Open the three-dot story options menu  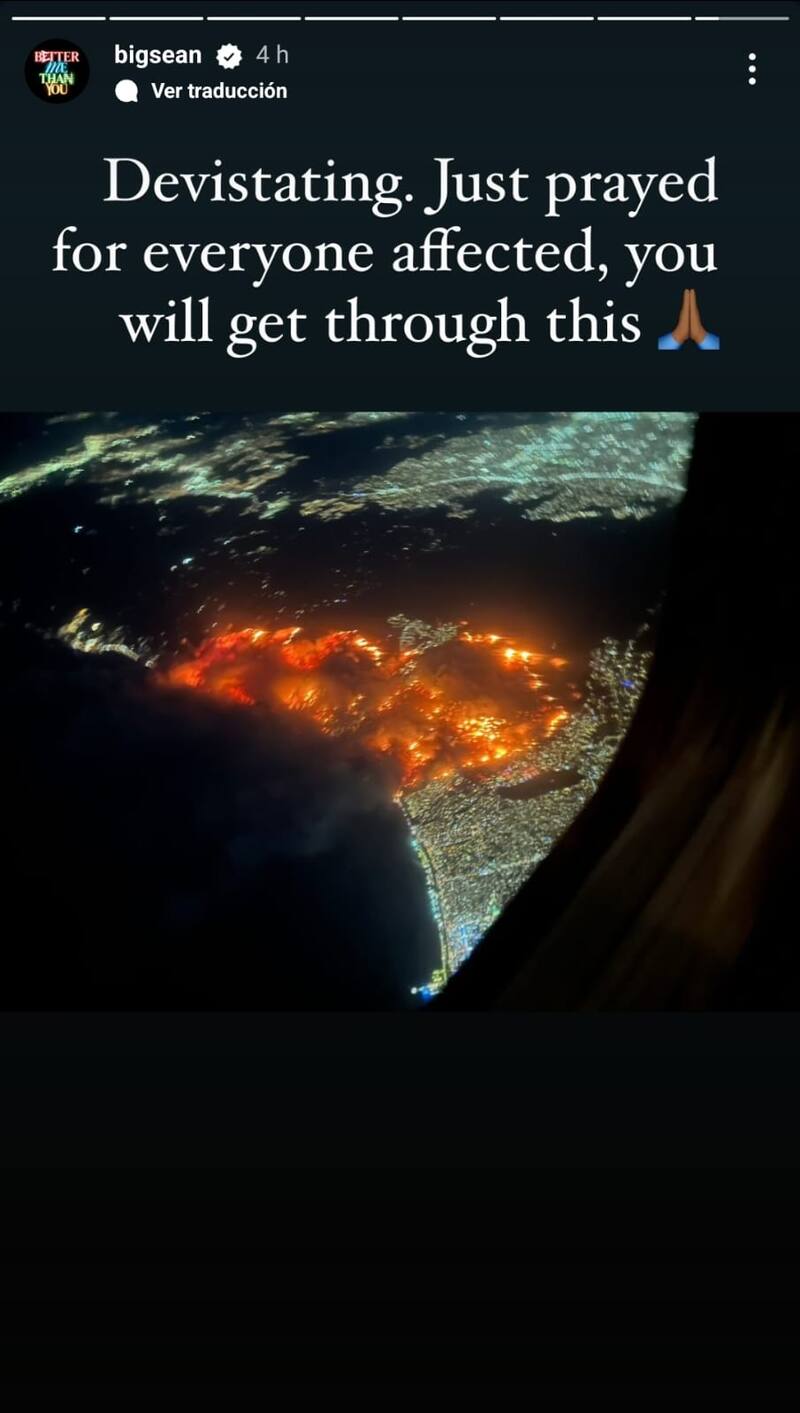[x=751, y=69]
